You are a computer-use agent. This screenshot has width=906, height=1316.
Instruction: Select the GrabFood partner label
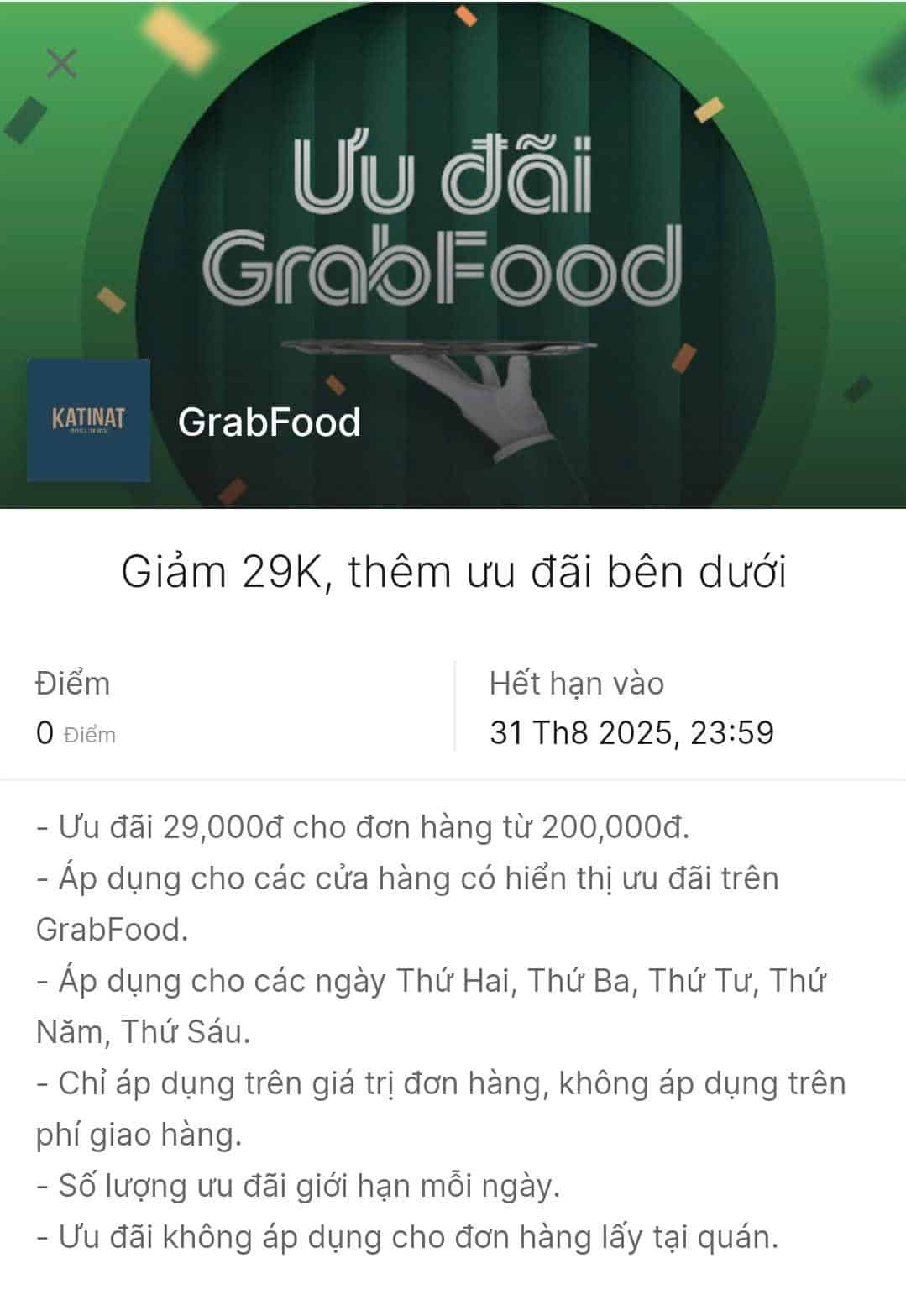point(269,424)
